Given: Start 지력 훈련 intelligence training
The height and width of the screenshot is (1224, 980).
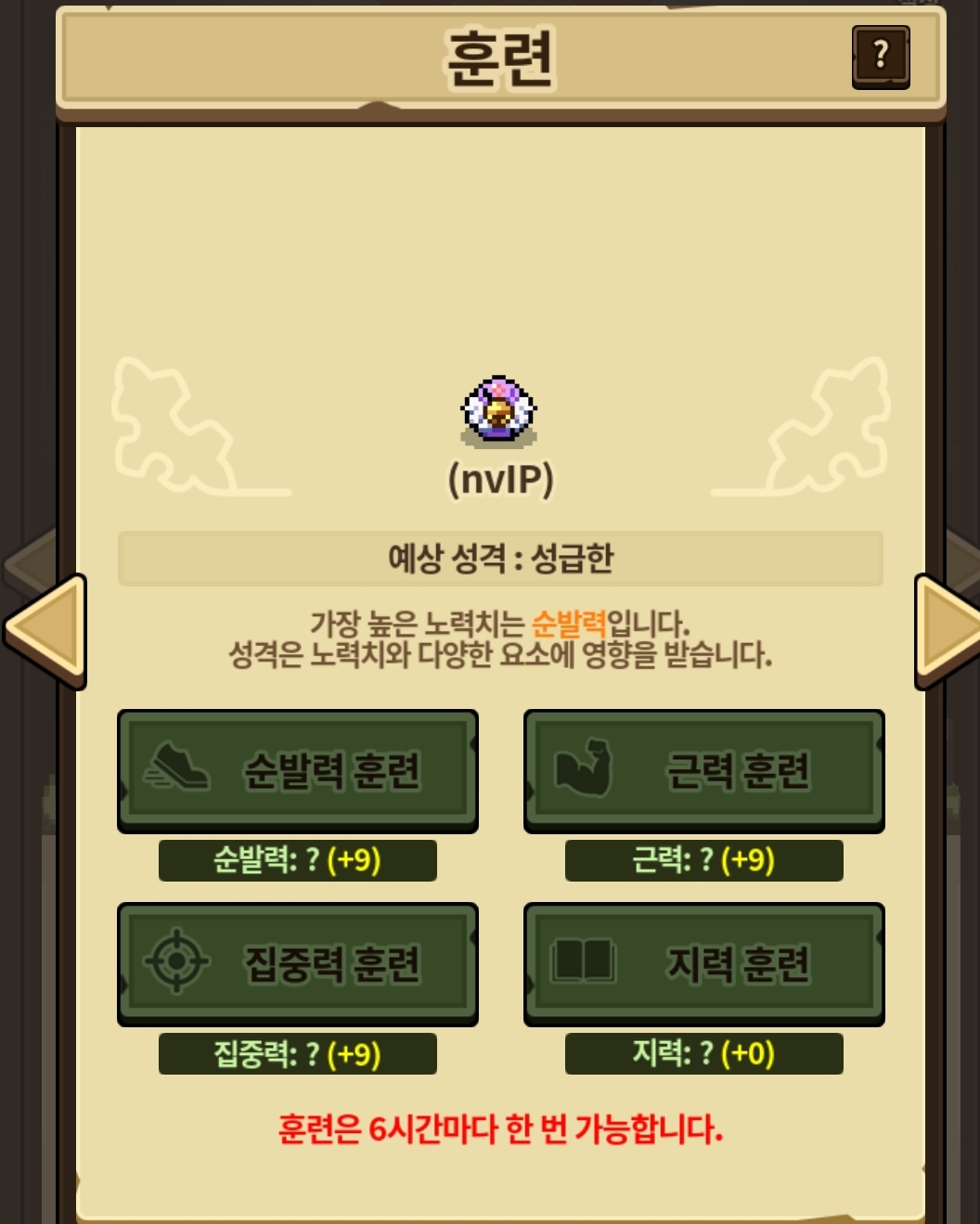Looking at the screenshot, I should tap(704, 964).
